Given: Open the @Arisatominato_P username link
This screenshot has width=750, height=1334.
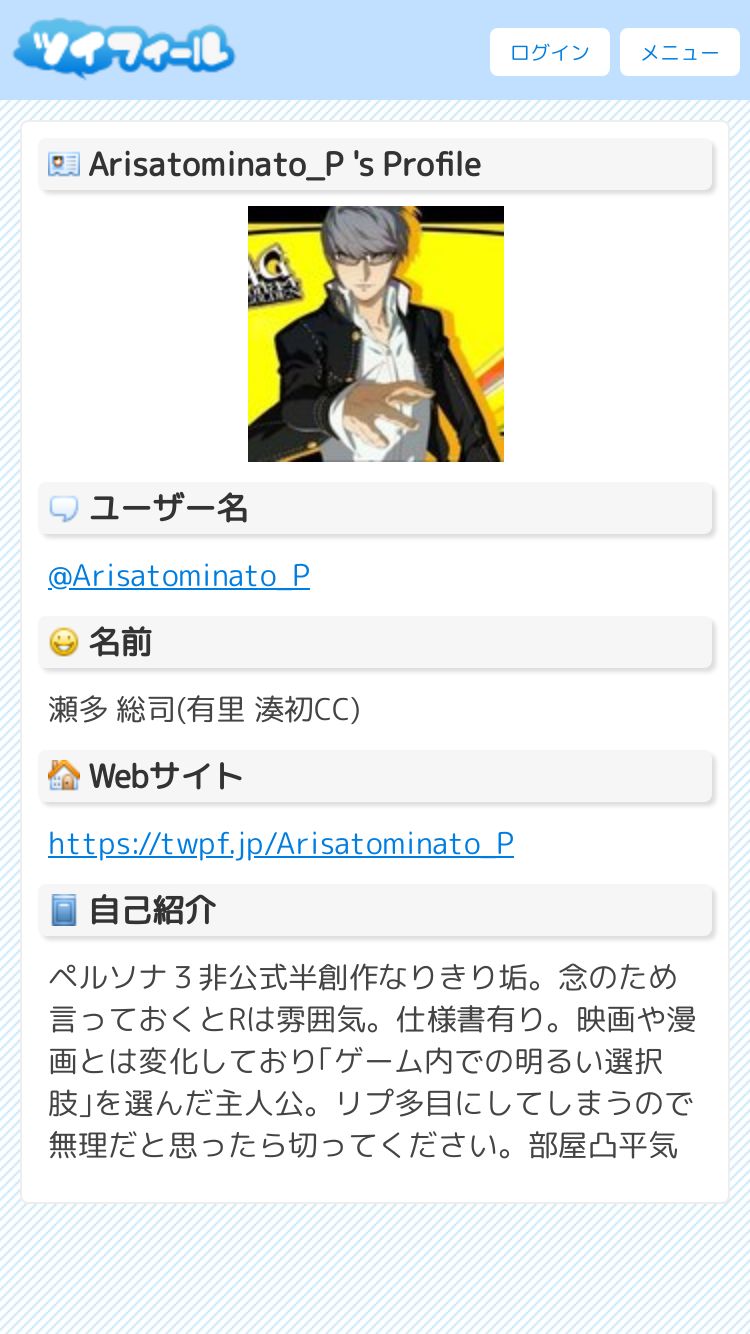Looking at the screenshot, I should click(179, 576).
